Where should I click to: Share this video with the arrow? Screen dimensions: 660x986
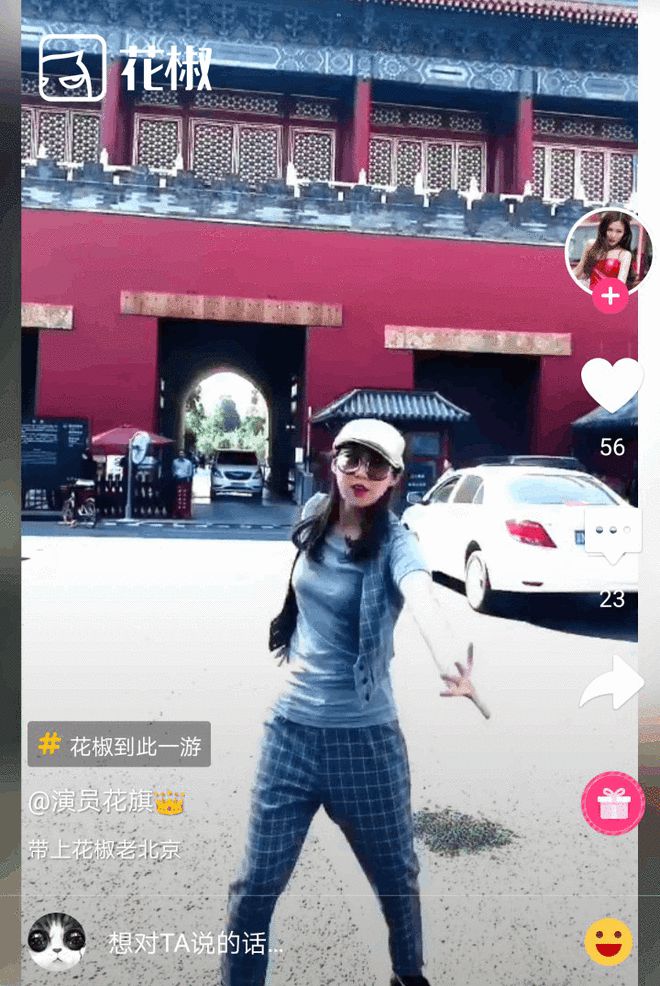click(x=612, y=683)
